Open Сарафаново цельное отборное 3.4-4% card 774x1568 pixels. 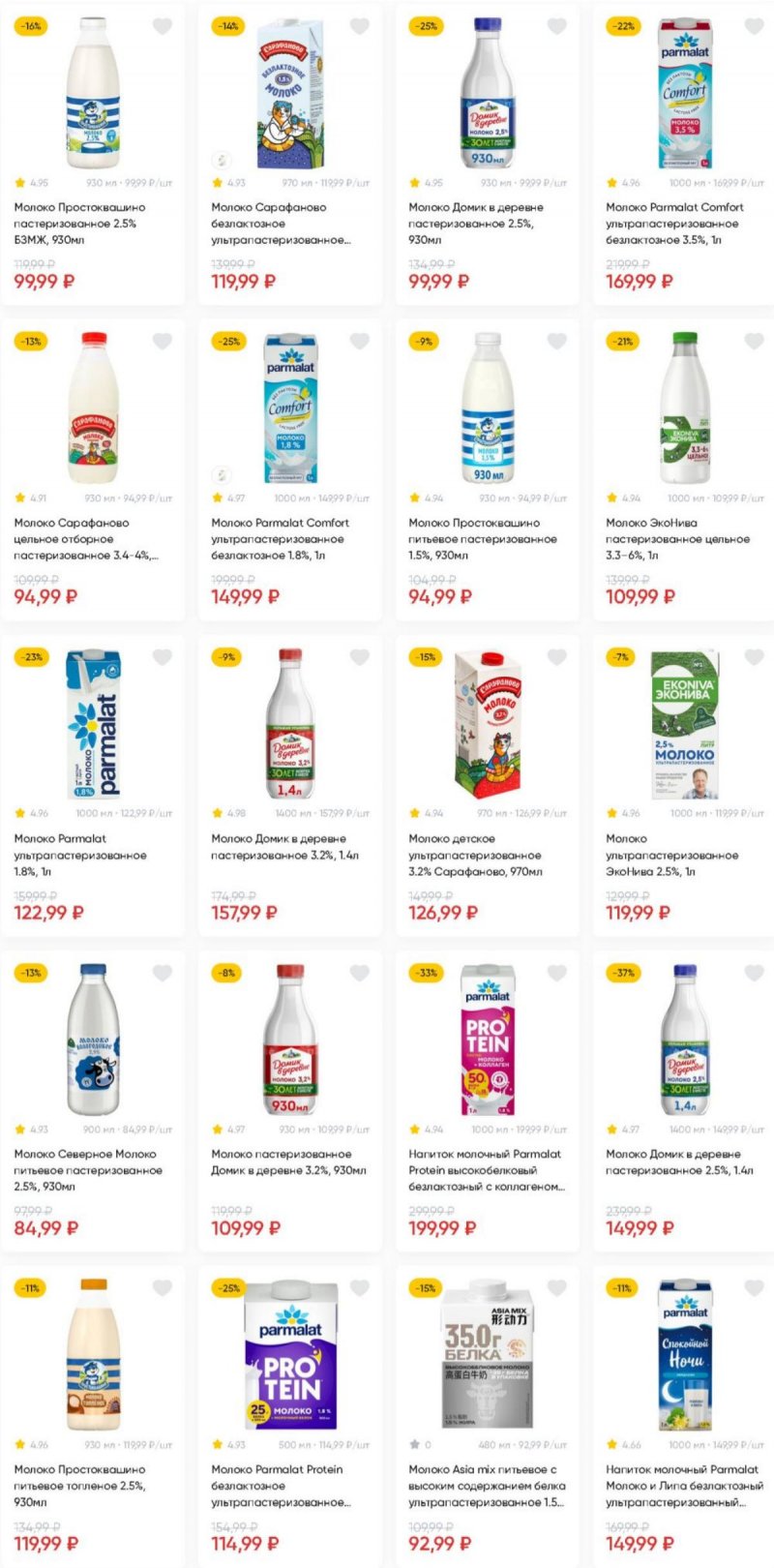[x=93, y=470]
